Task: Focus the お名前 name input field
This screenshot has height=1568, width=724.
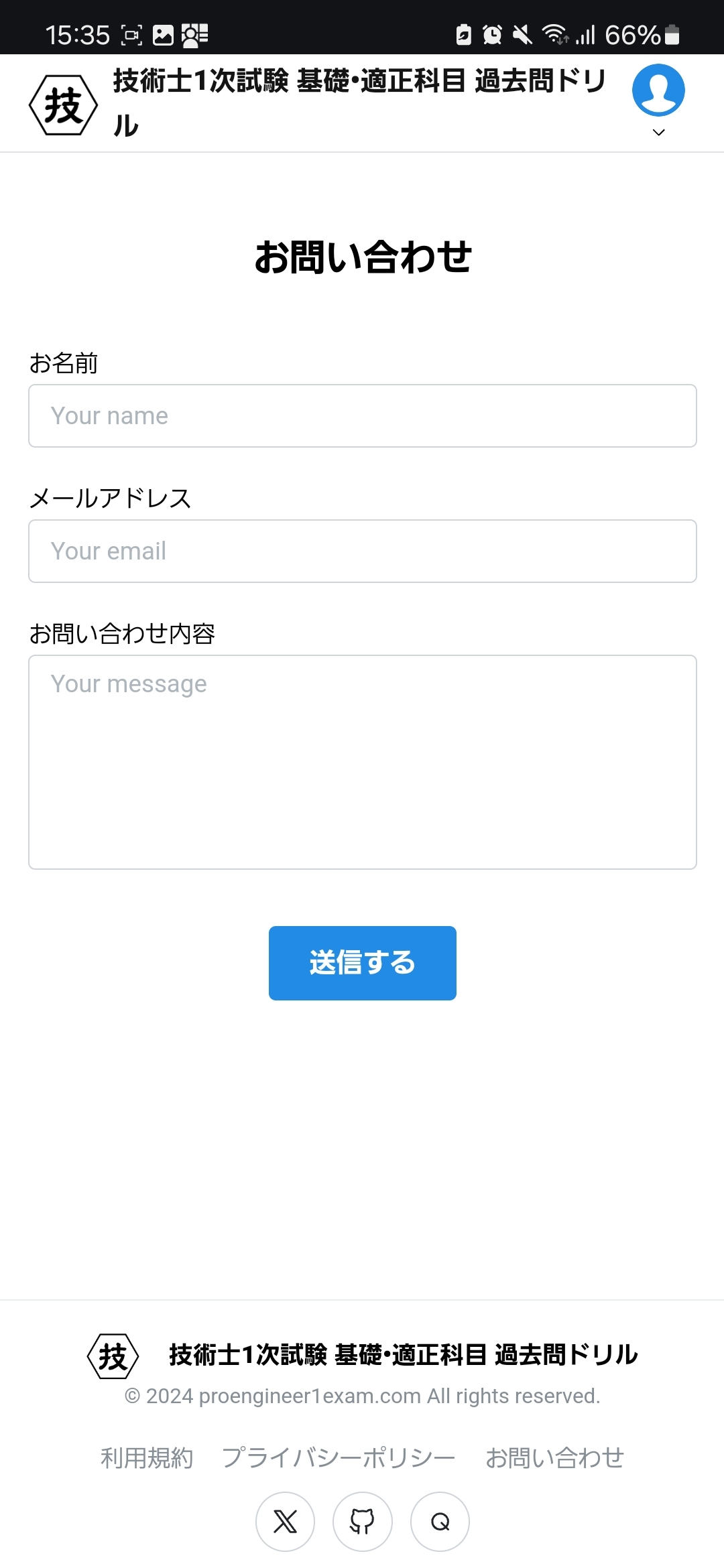Action: point(363,415)
